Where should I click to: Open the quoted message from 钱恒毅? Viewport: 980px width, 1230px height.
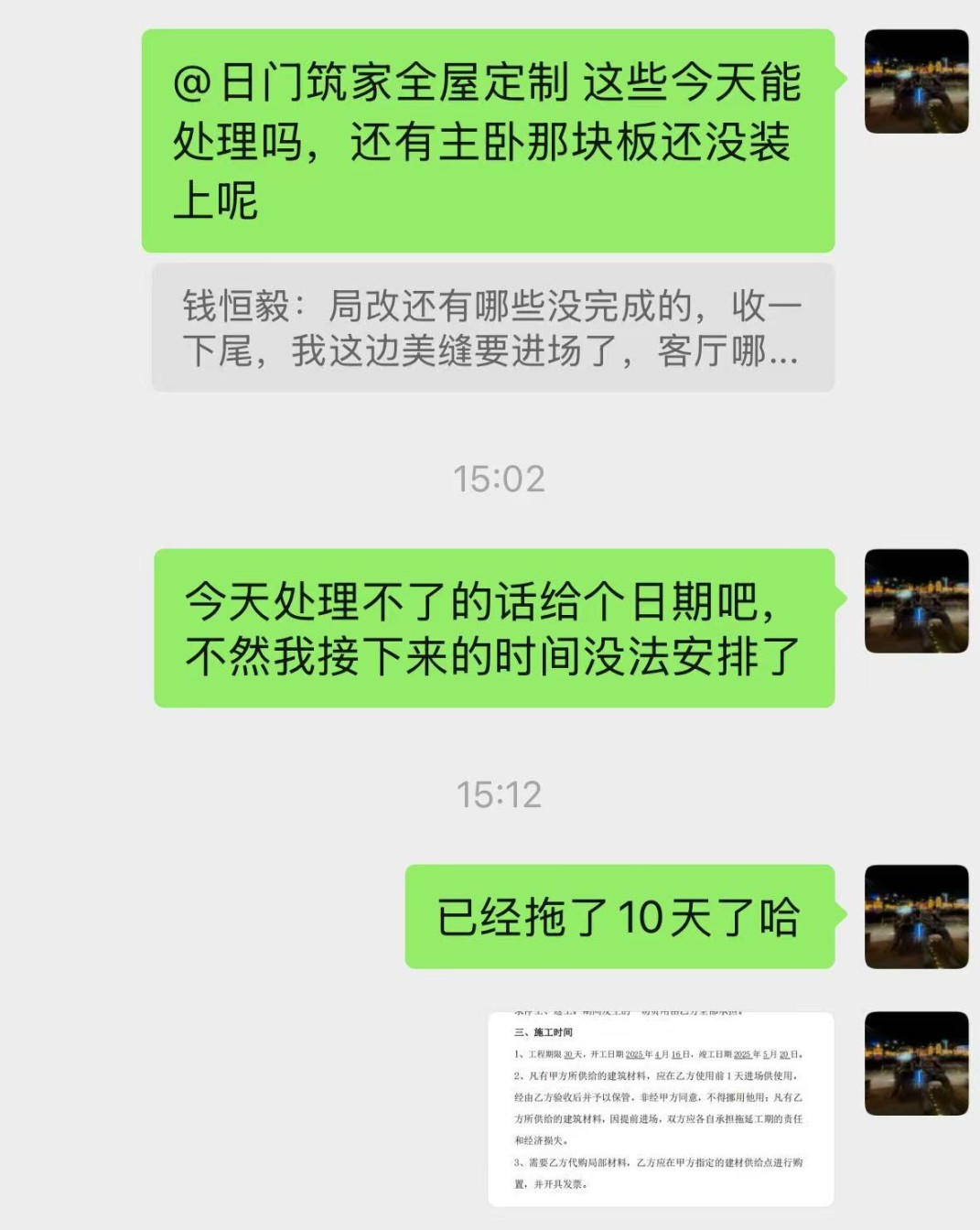(492, 328)
